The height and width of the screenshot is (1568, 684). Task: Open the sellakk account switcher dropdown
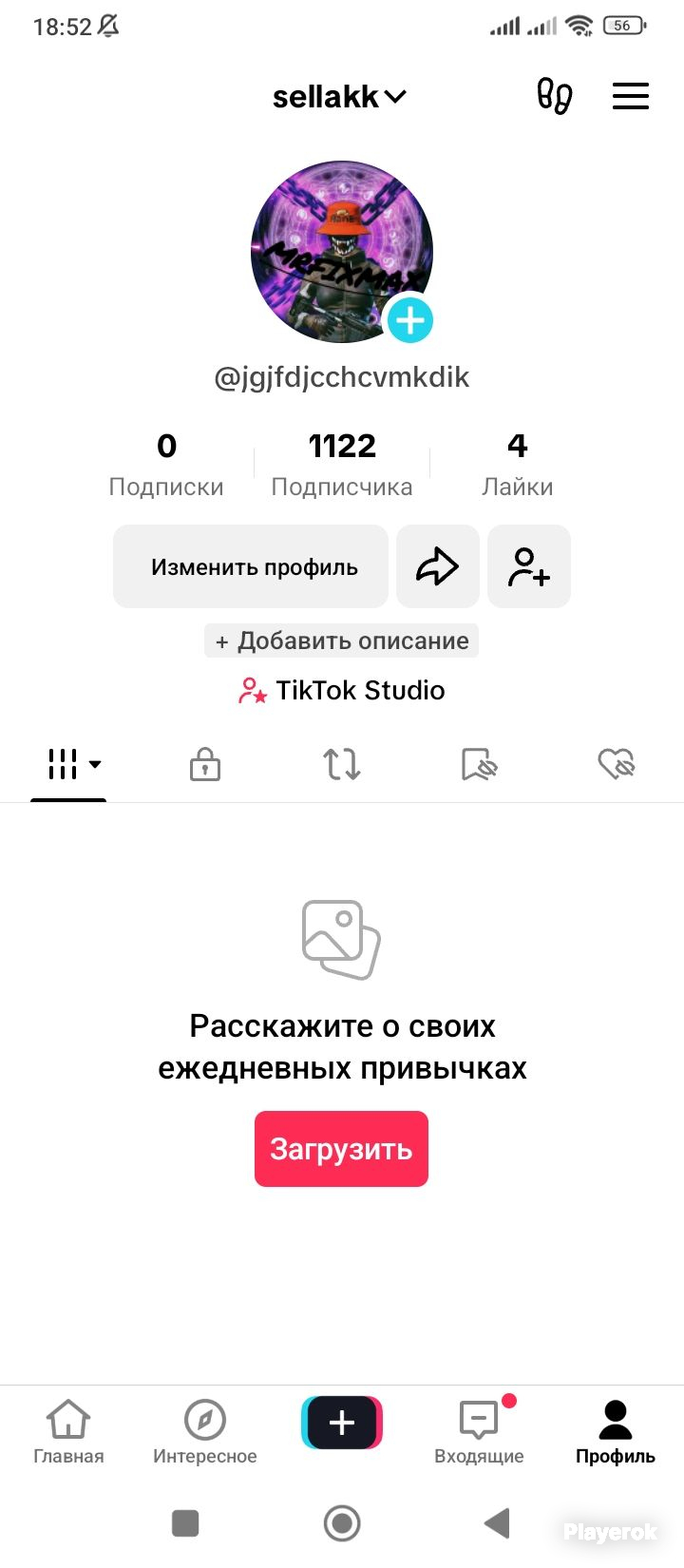[339, 97]
